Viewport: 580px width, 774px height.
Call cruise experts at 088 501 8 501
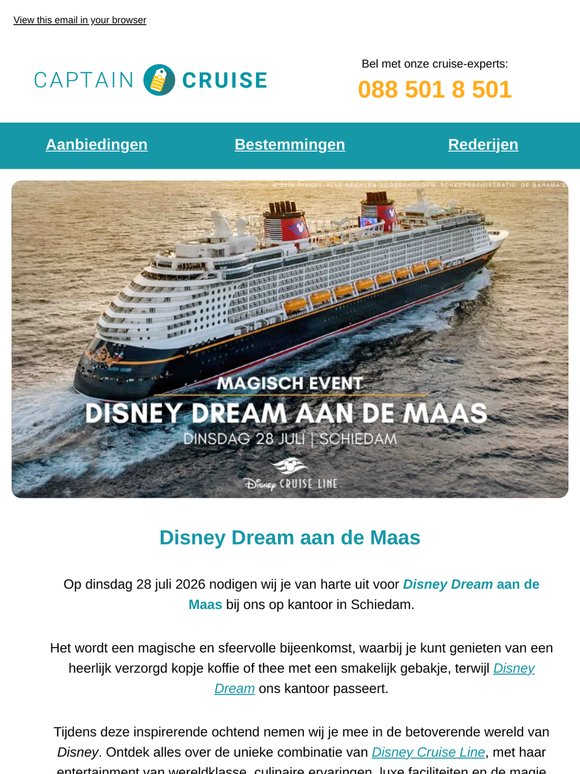[x=435, y=89]
